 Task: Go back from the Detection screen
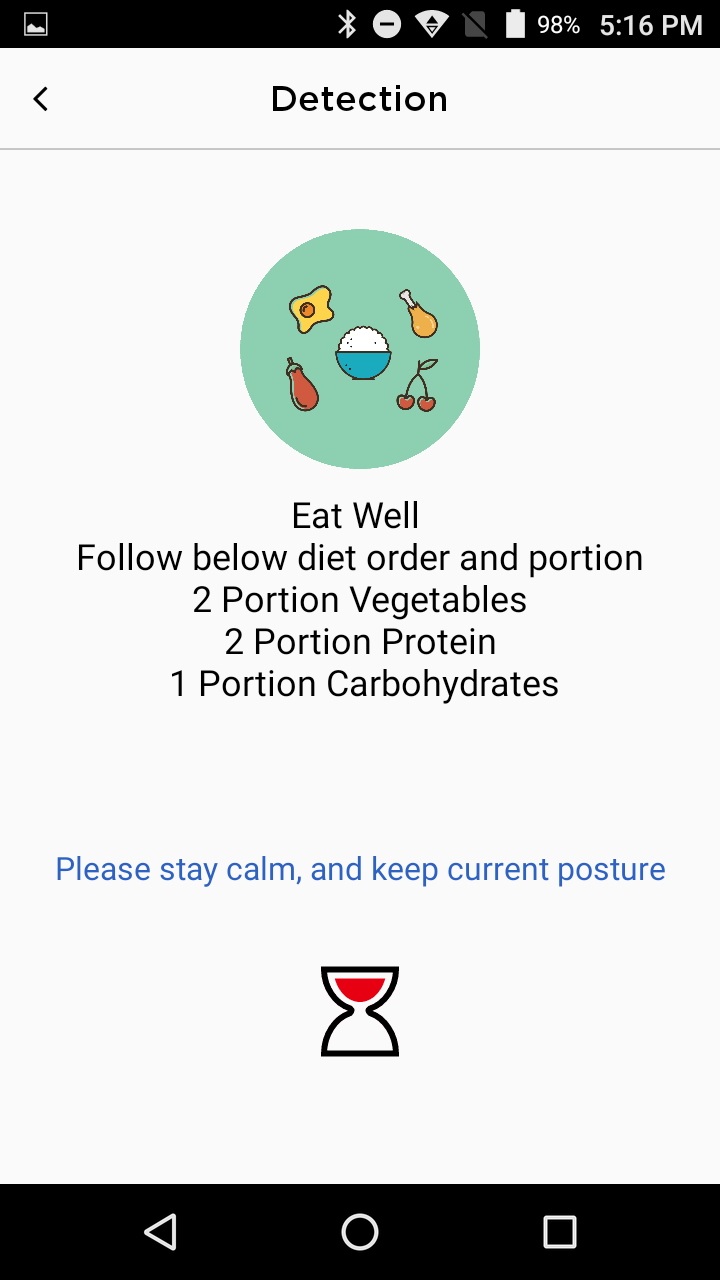[x=40, y=99]
